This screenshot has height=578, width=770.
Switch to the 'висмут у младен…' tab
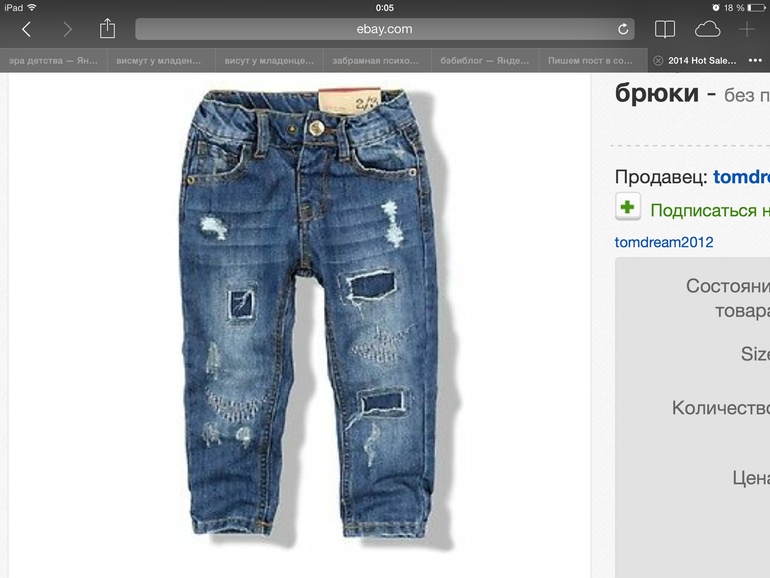coord(160,61)
